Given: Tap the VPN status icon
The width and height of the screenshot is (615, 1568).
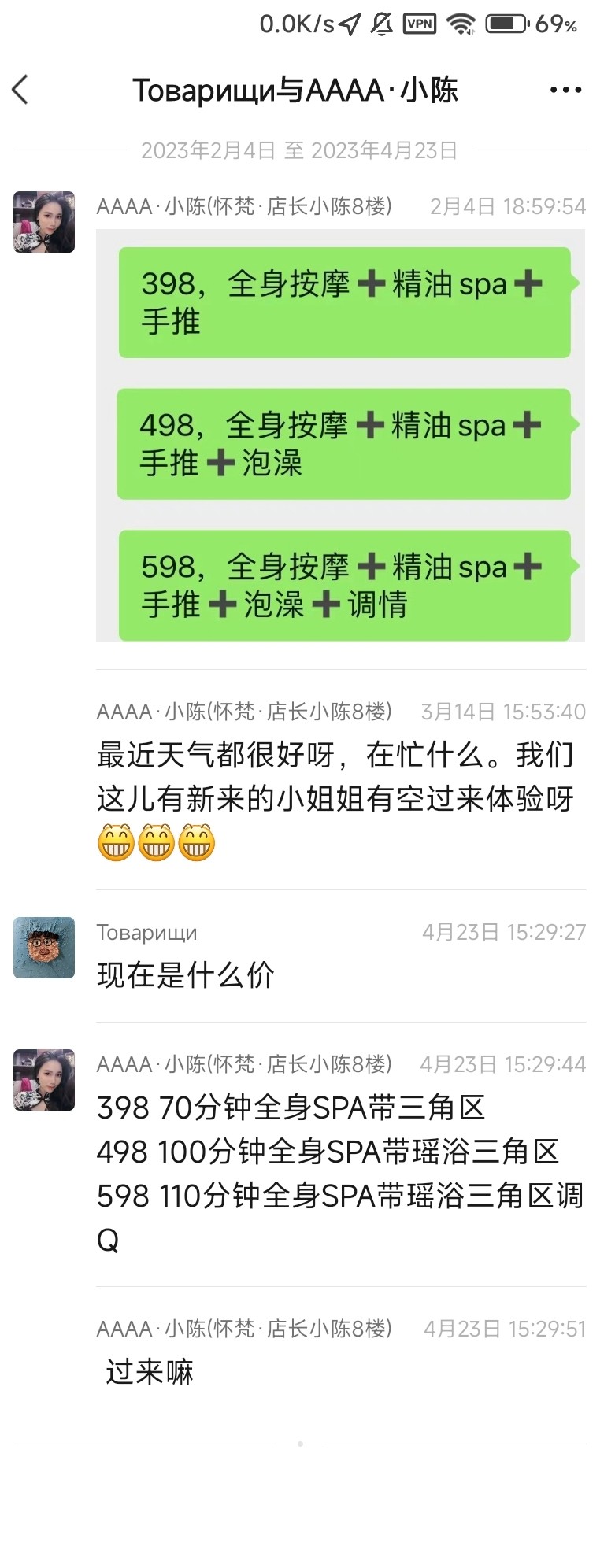Looking at the screenshot, I should (x=420, y=24).
